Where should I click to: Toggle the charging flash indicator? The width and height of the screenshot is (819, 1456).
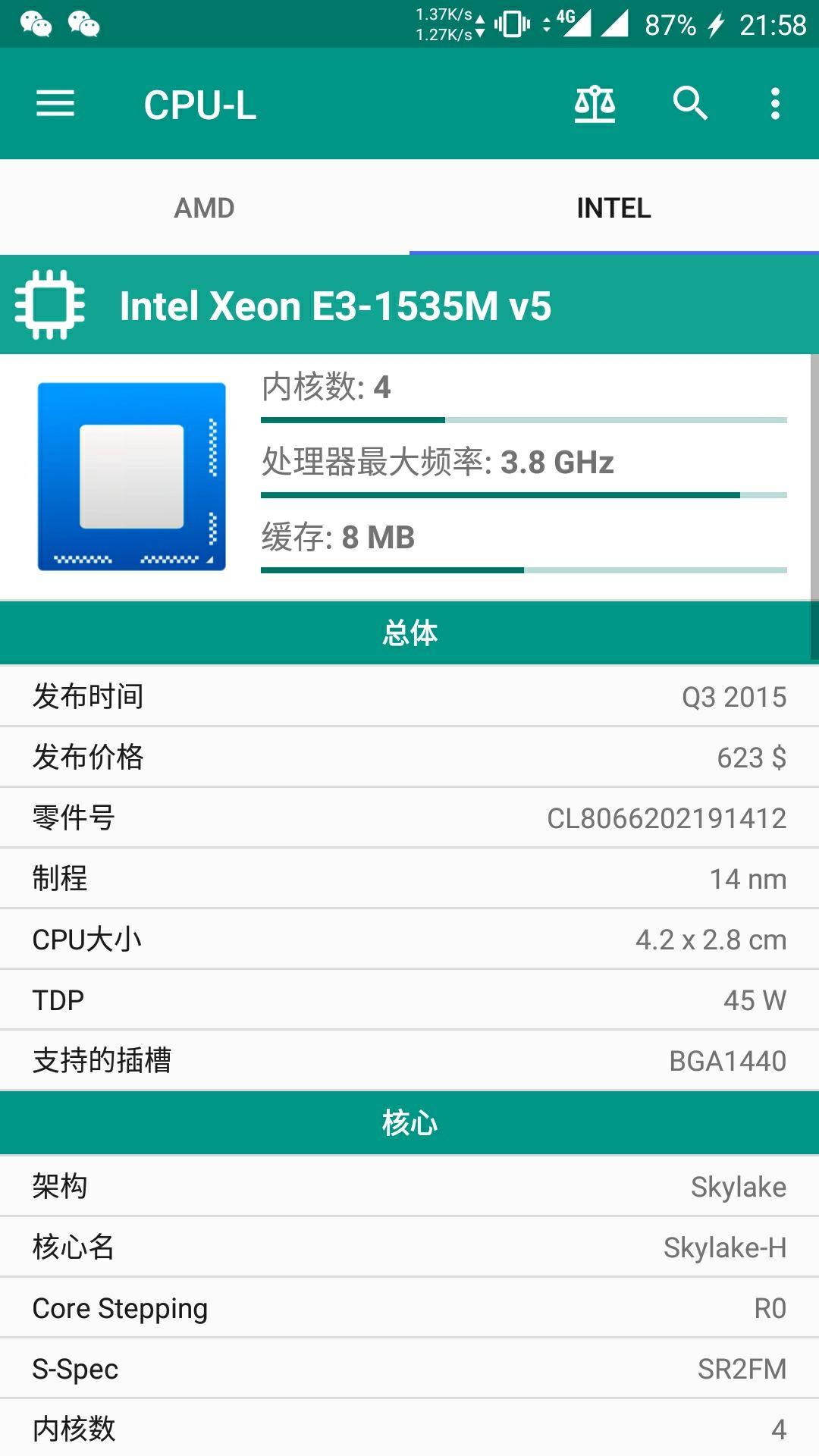pos(715,23)
